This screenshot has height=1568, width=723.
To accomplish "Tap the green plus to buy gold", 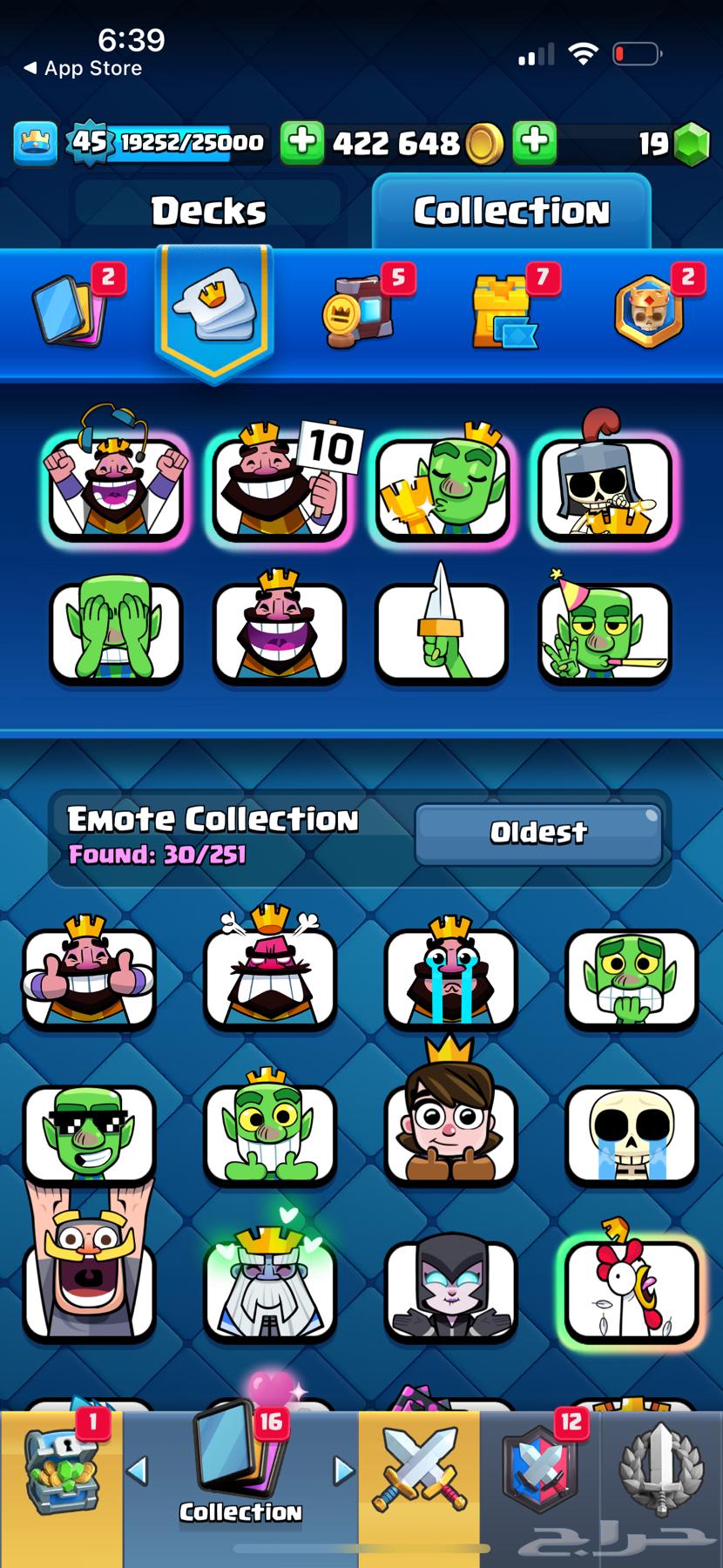I will pos(301,142).
